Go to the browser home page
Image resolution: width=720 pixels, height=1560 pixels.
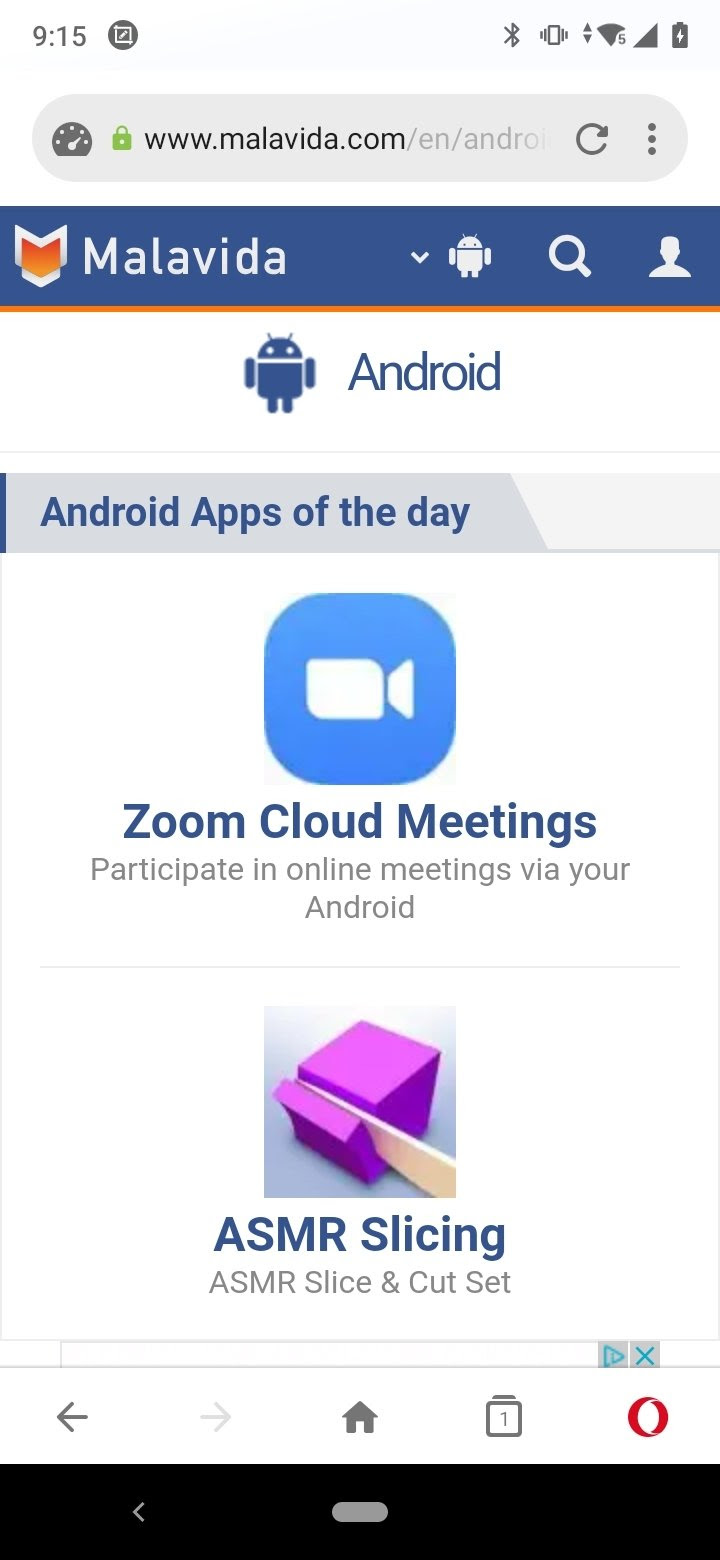point(360,1416)
